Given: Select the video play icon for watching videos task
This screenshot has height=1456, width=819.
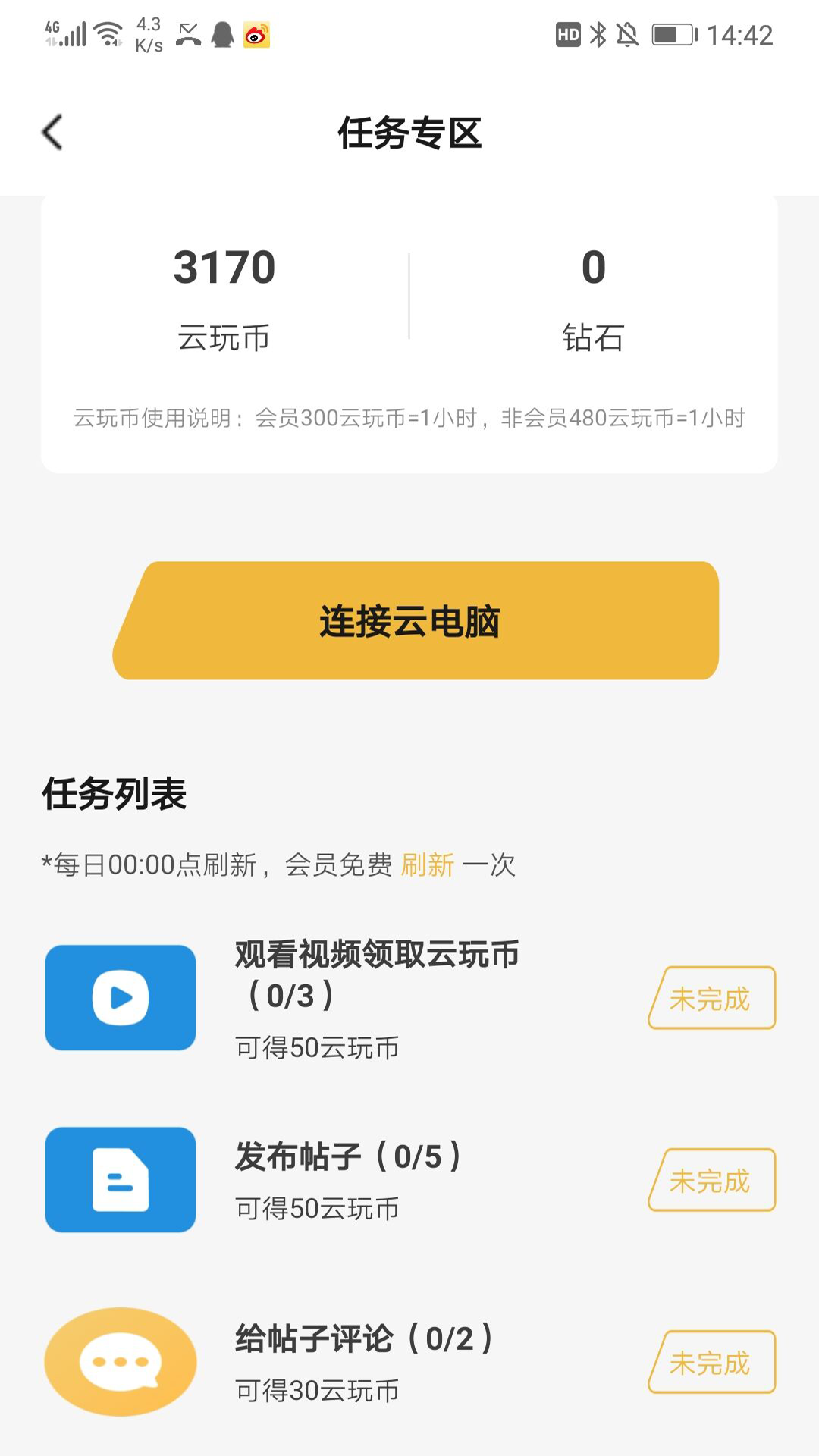Looking at the screenshot, I should 120,997.
